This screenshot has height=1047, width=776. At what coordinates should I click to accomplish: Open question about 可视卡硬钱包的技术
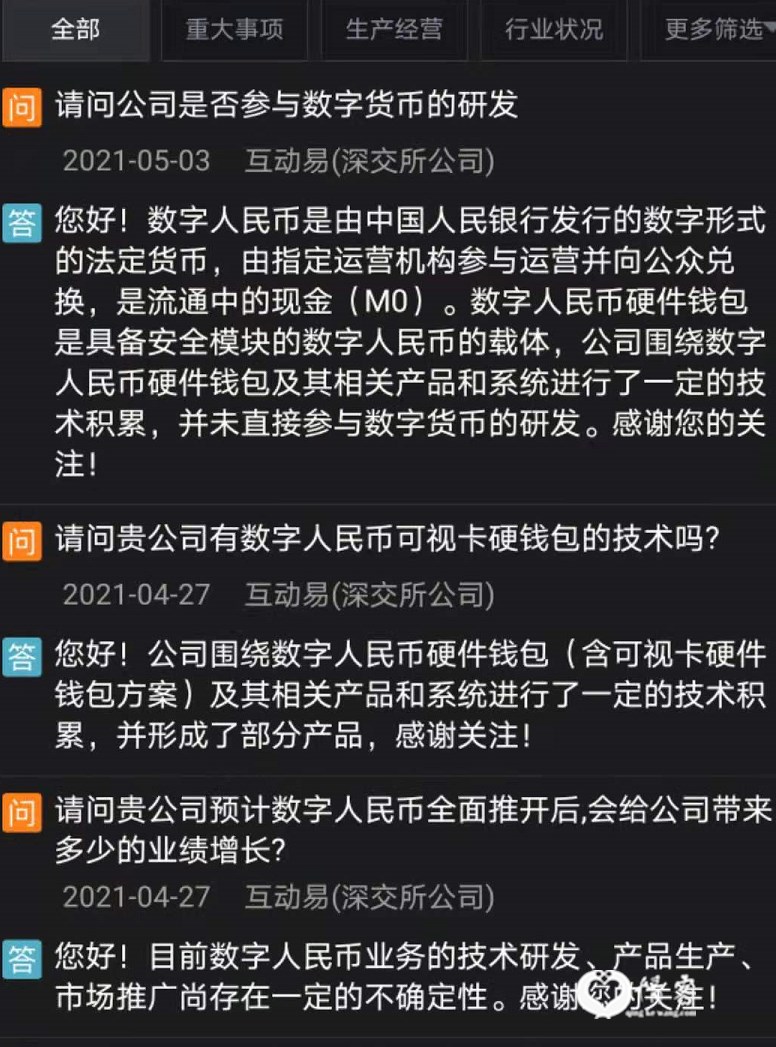click(387, 540)
